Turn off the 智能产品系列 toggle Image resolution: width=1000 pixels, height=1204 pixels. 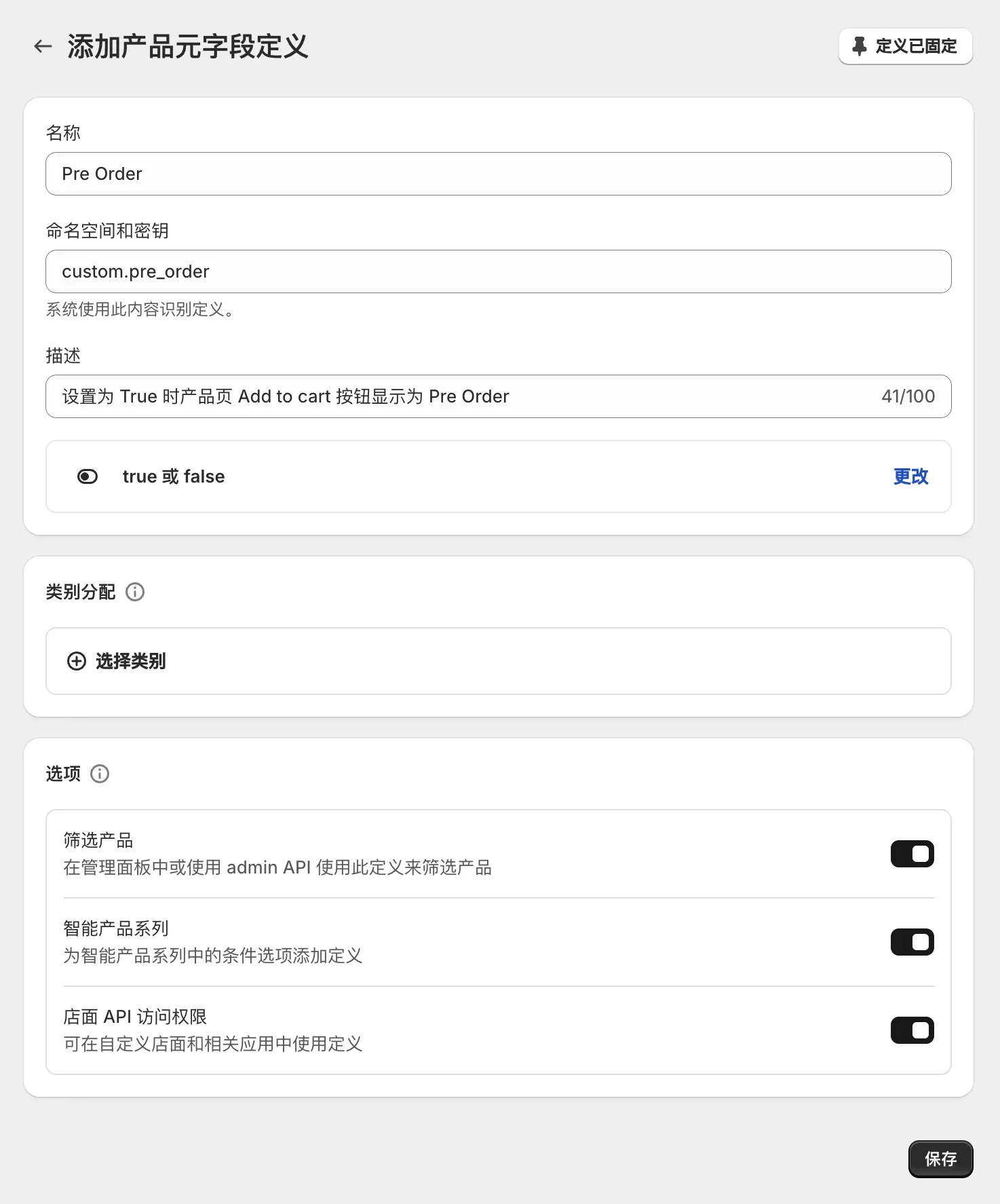click(912, 941)
